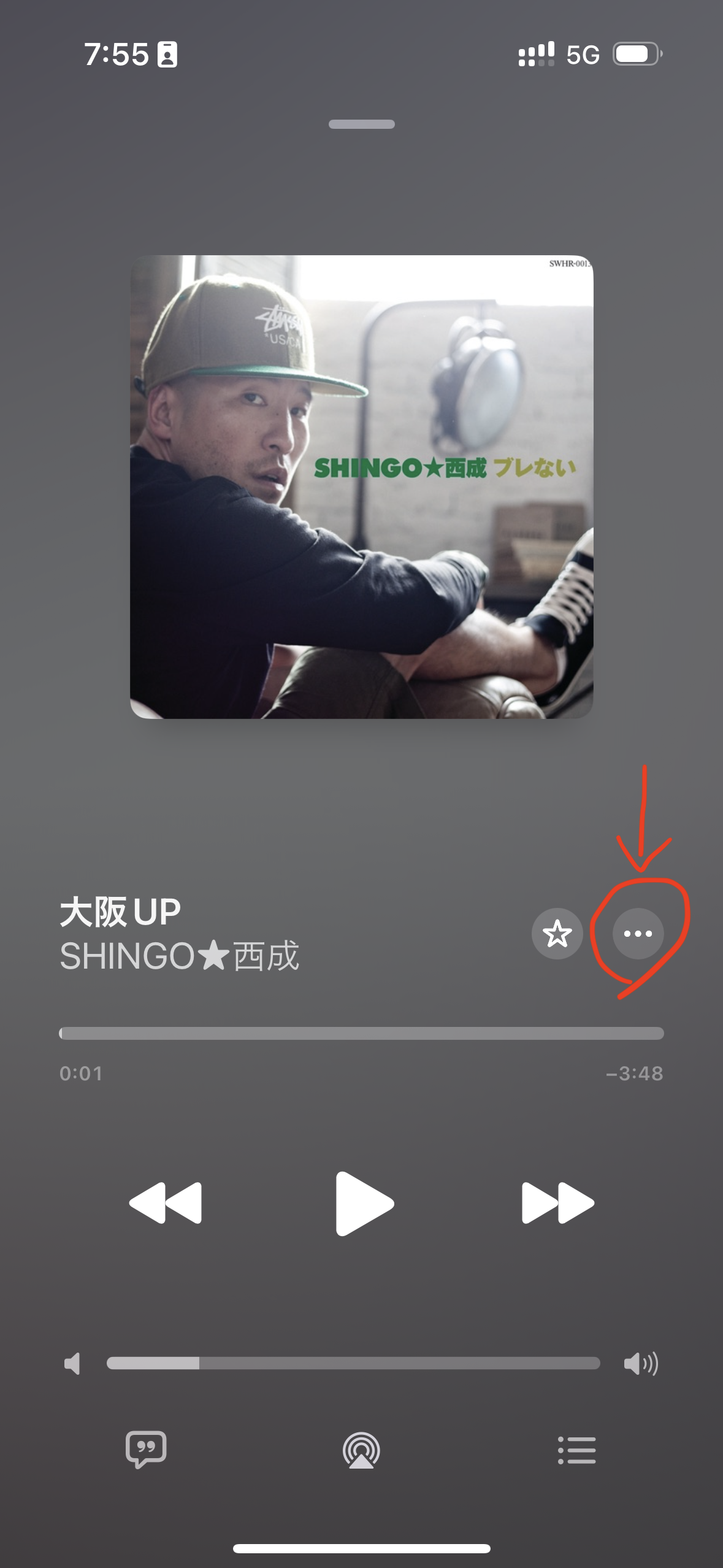Open the three-dot more options menu

tap(638, 934)
